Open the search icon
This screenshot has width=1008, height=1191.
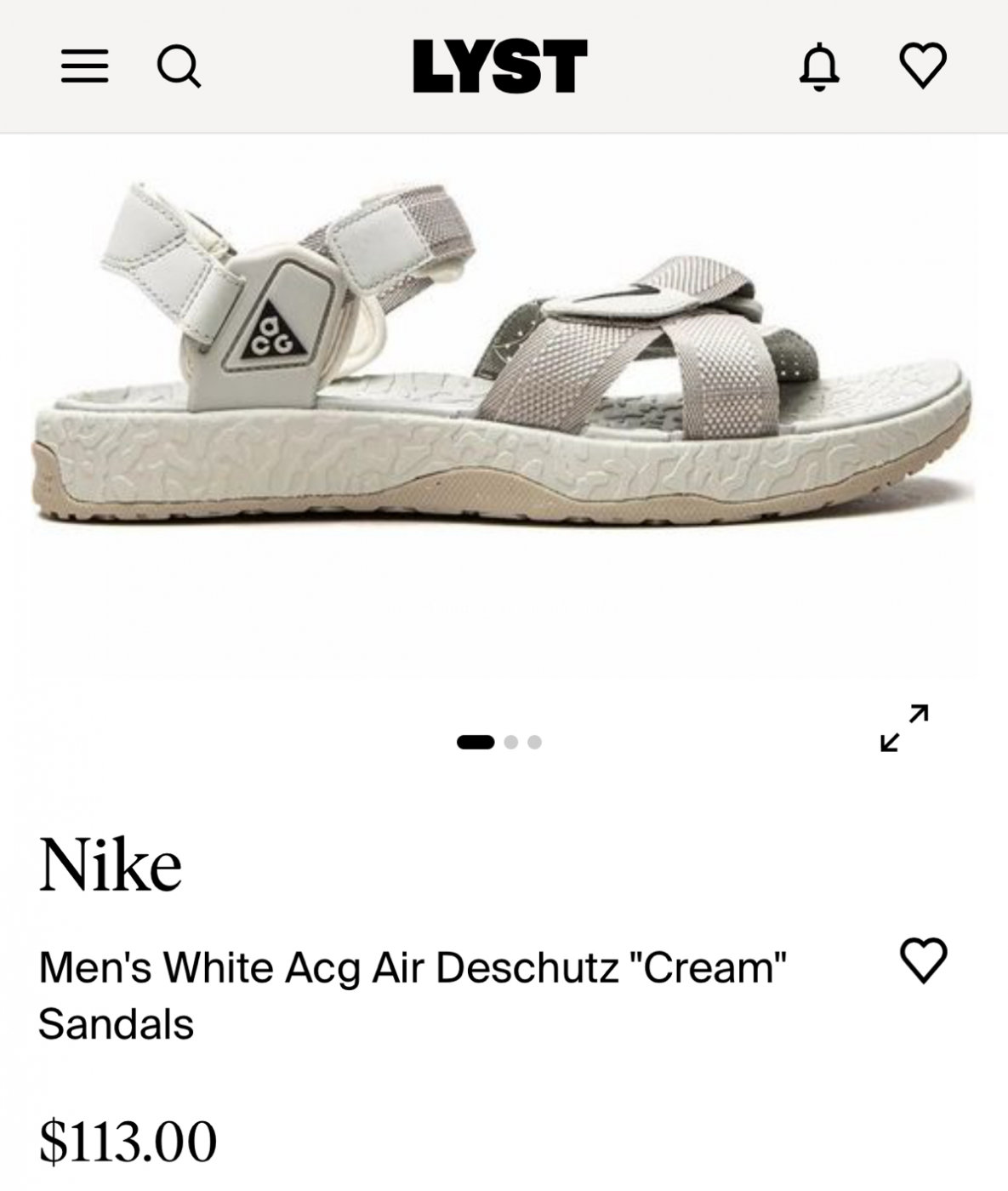(179, 66)
